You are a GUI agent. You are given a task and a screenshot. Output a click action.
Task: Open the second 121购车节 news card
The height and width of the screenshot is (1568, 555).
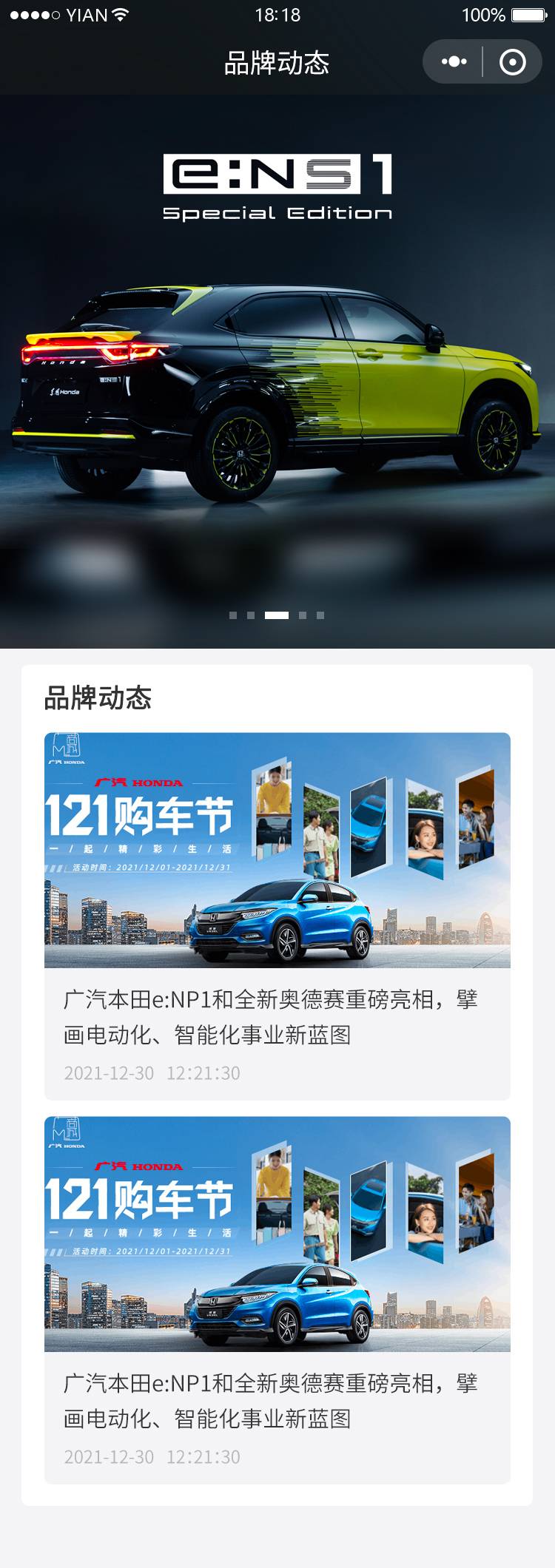pos(277,1299)
